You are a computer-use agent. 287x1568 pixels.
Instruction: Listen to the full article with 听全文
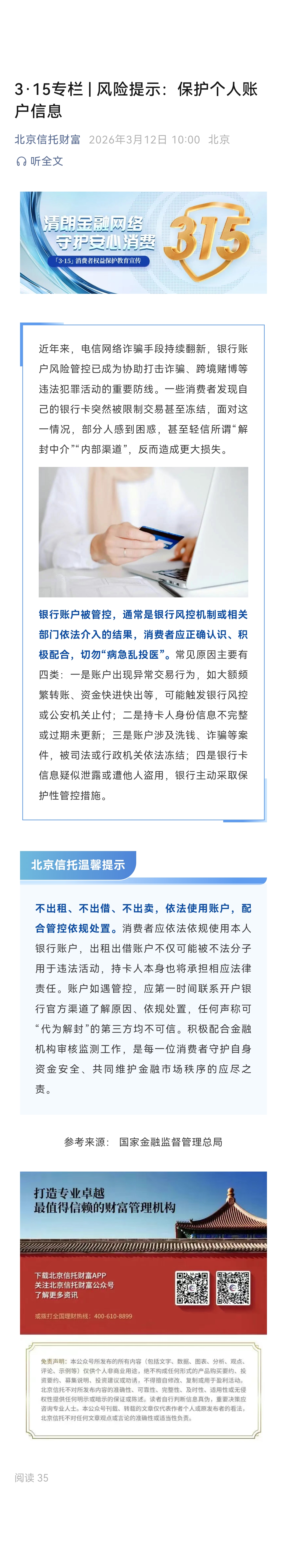(40, 161)
